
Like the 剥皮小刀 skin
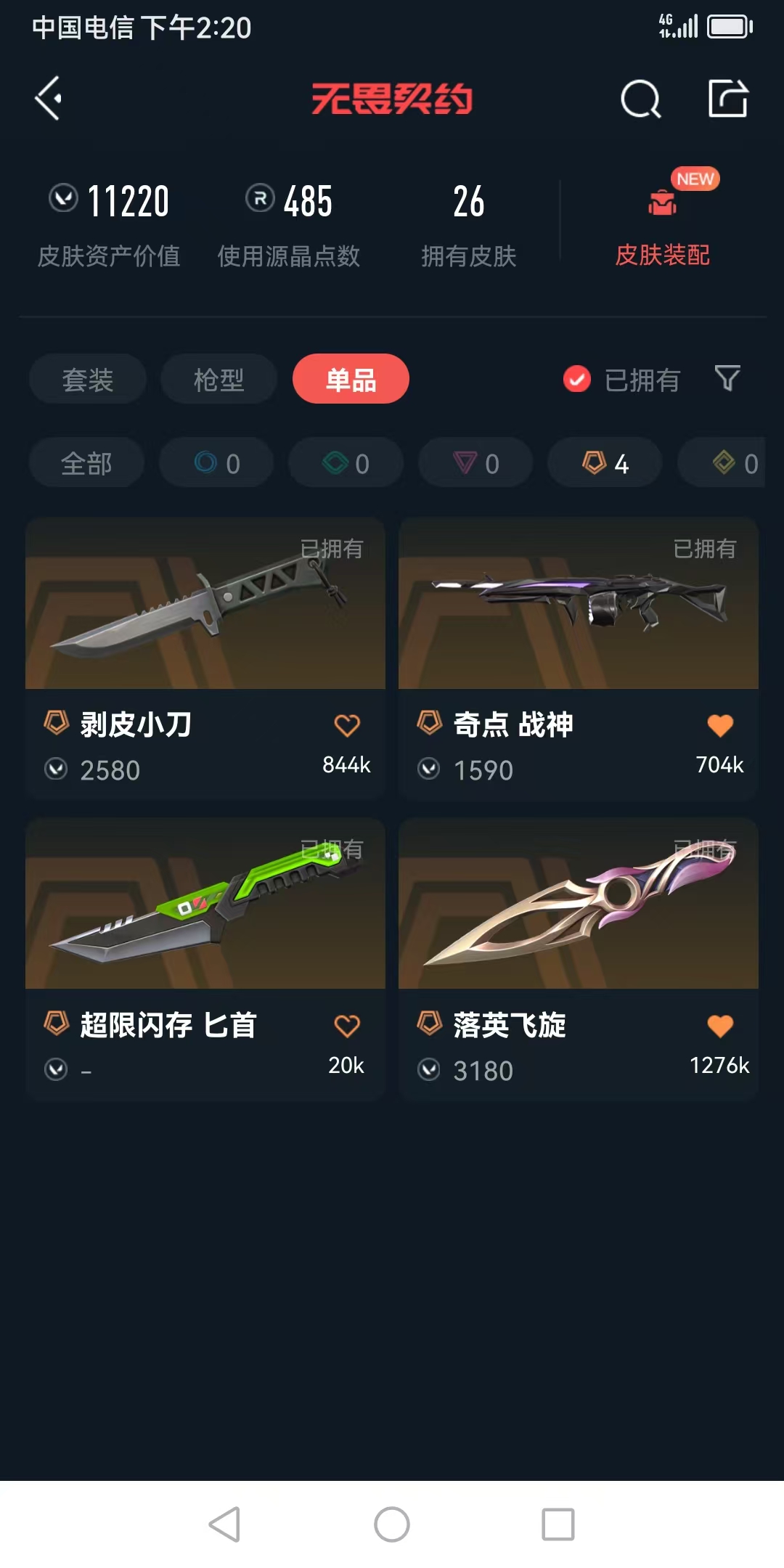(347, 725)
